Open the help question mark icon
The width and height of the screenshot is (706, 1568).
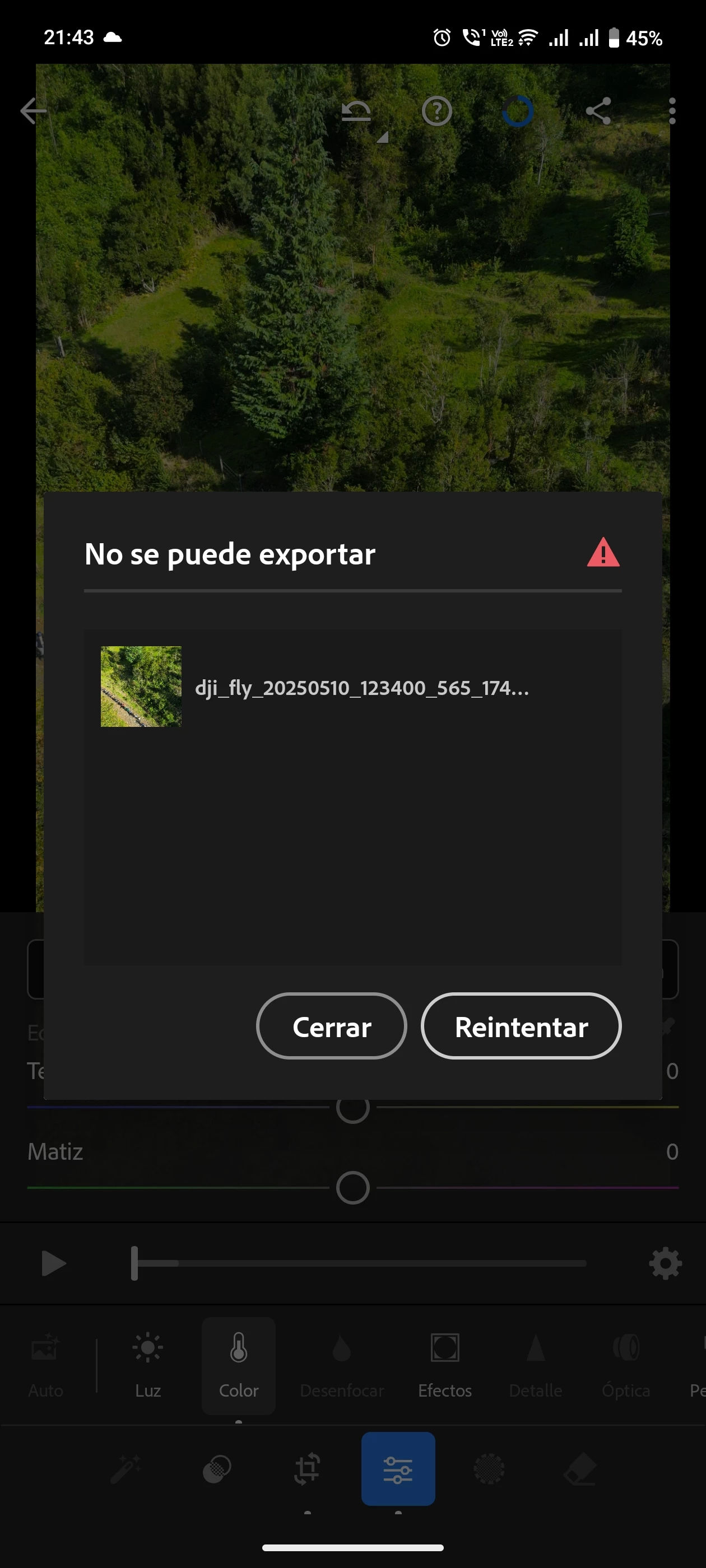coord(436,111)
